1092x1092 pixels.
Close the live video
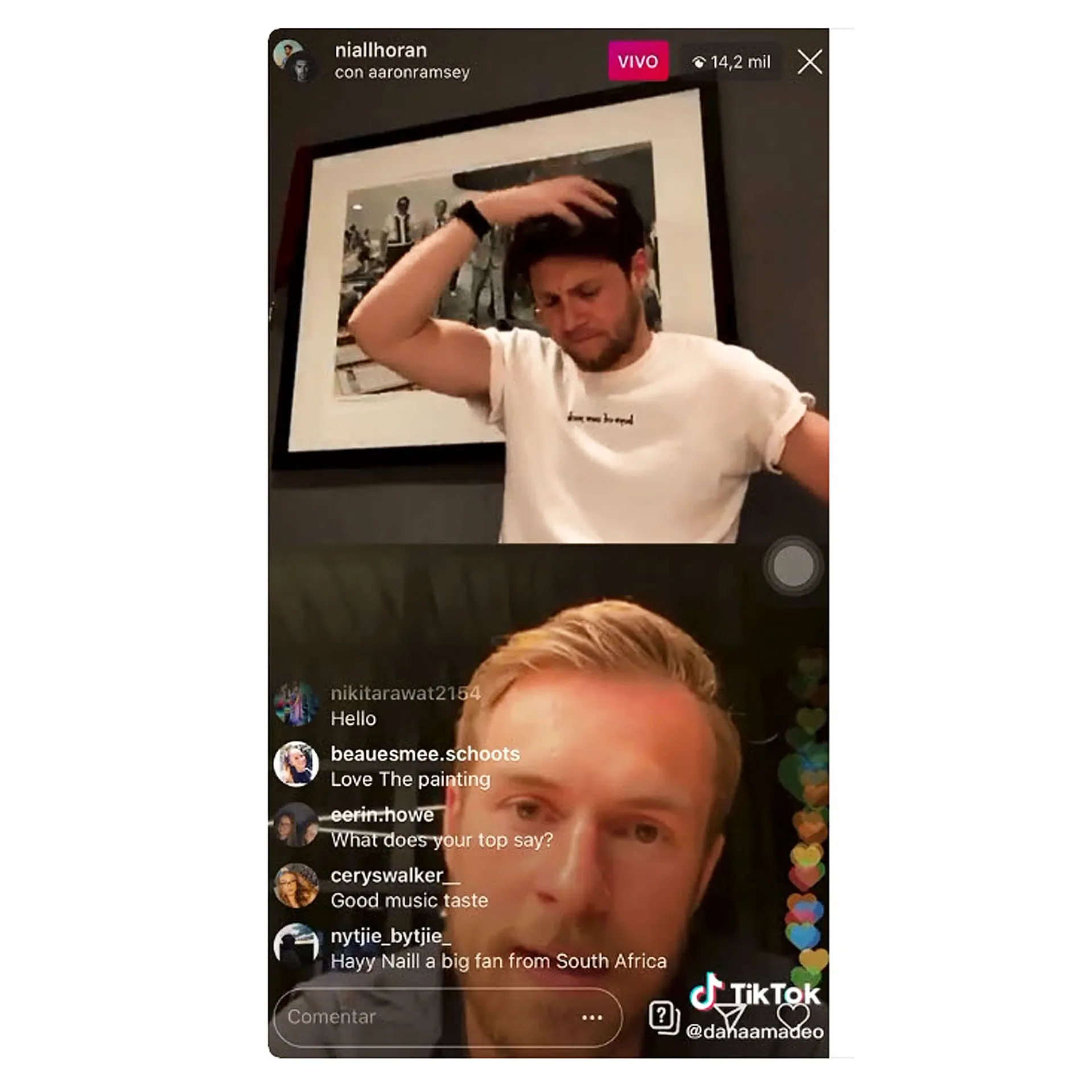click(809, 61)
